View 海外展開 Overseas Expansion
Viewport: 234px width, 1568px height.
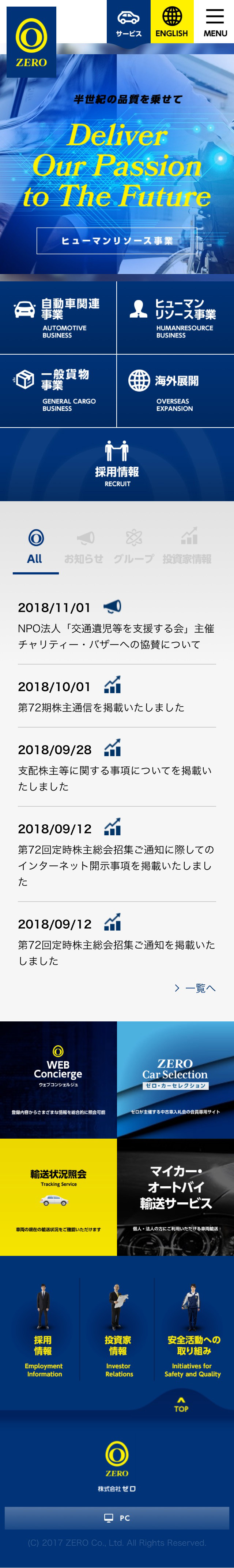point(175,391)
